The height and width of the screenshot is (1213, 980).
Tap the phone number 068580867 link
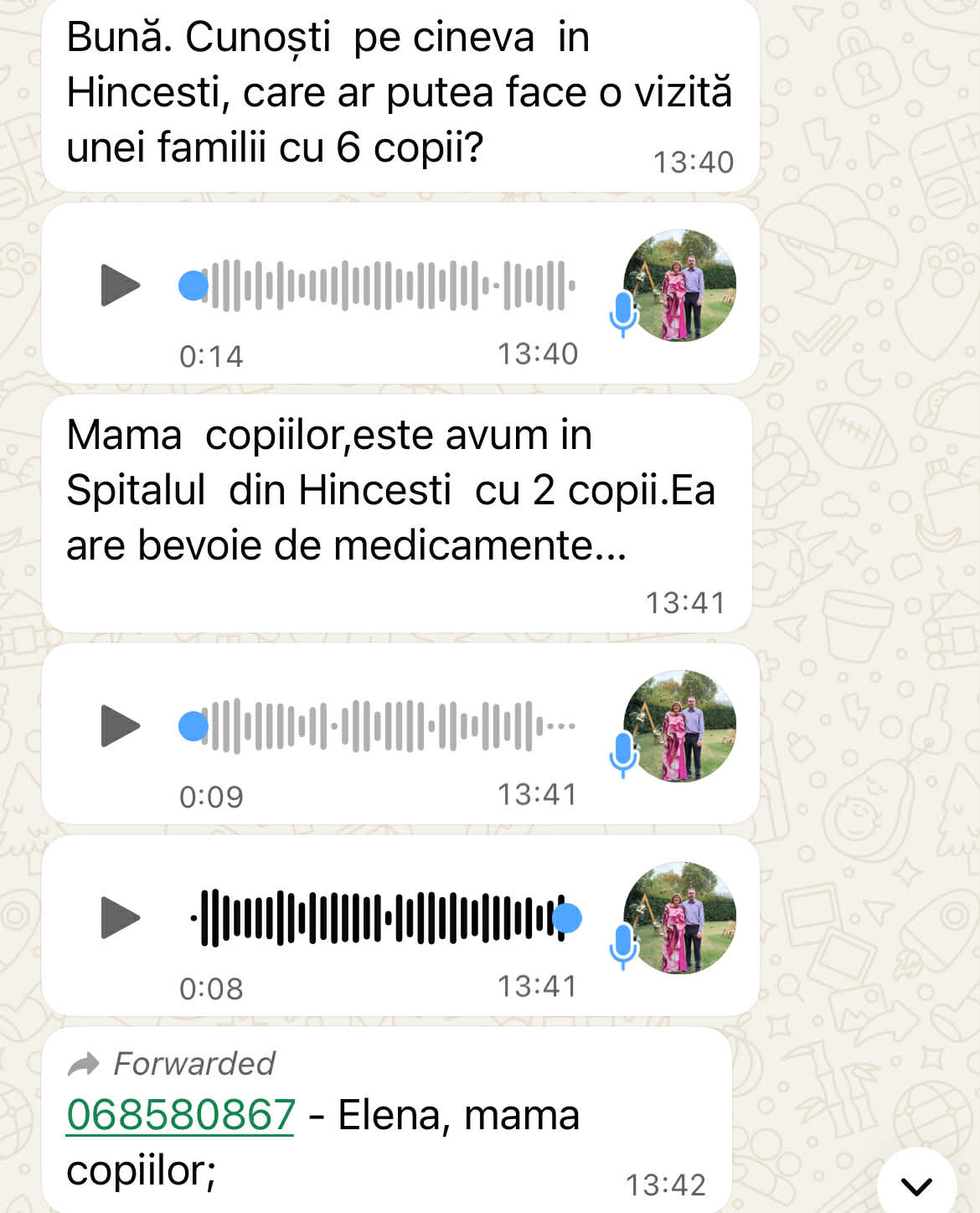point(181,1115)
